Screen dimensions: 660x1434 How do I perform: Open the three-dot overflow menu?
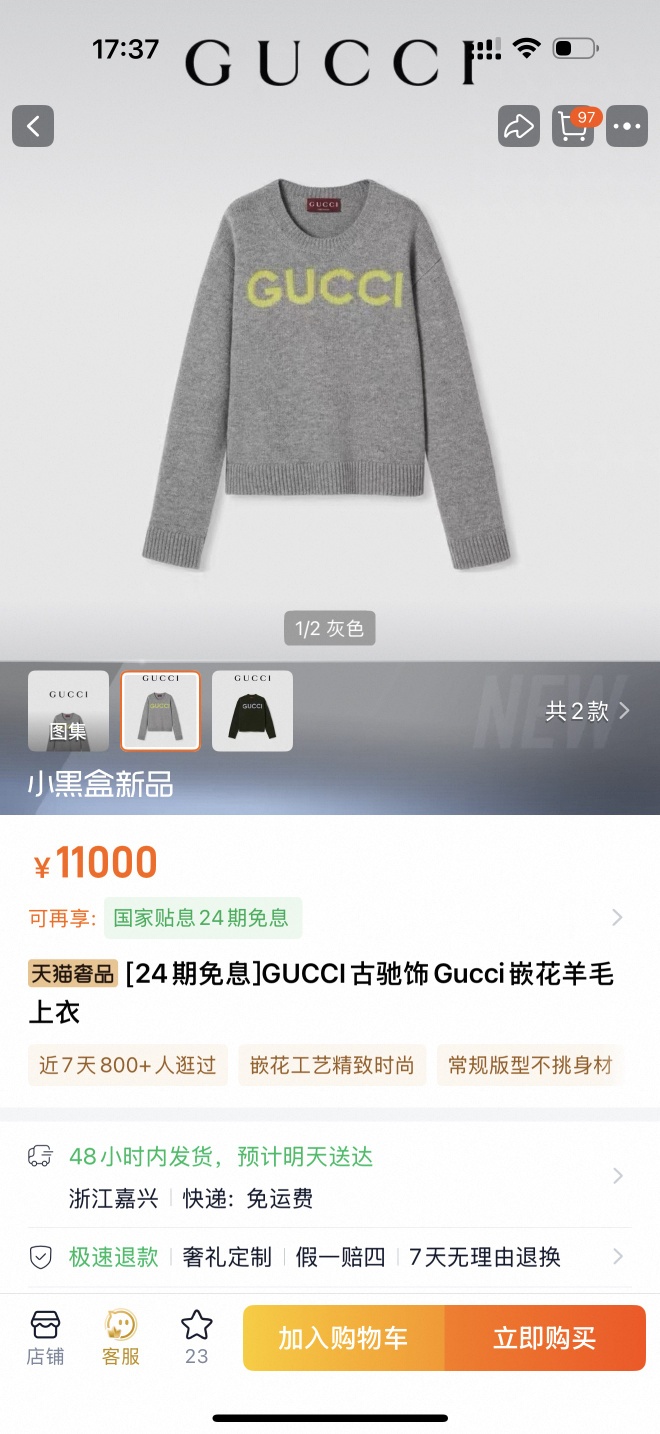coord(627,126)
